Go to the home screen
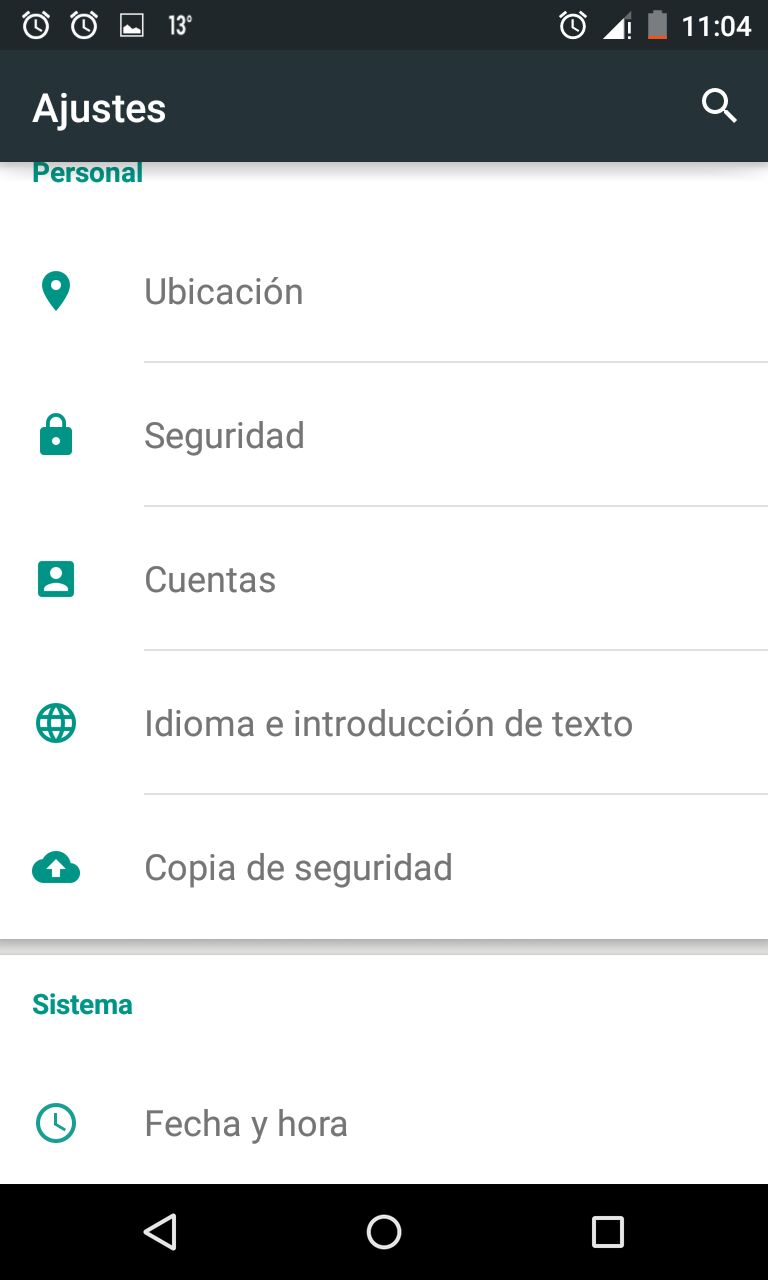 [384, 1232]
